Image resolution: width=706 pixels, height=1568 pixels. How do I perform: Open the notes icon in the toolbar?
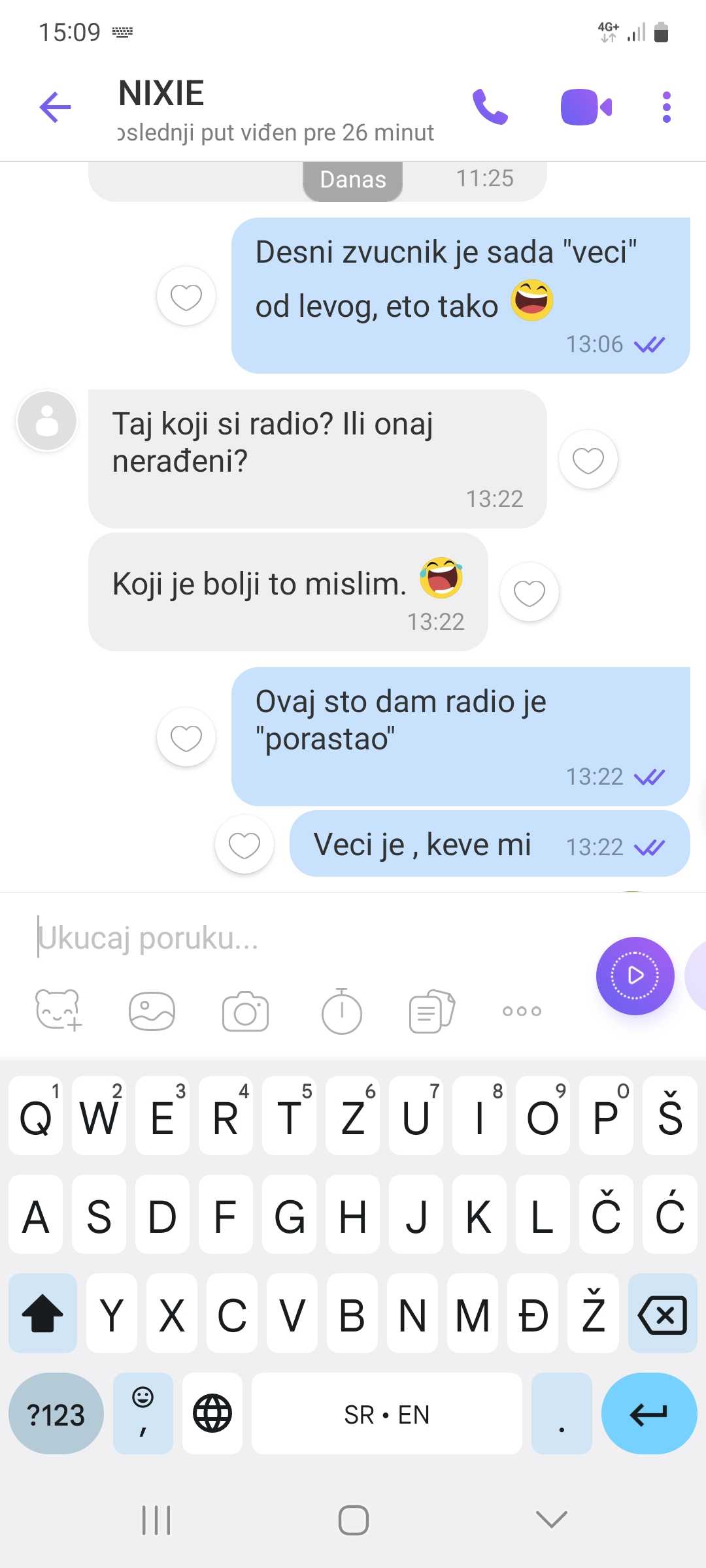432,1011
